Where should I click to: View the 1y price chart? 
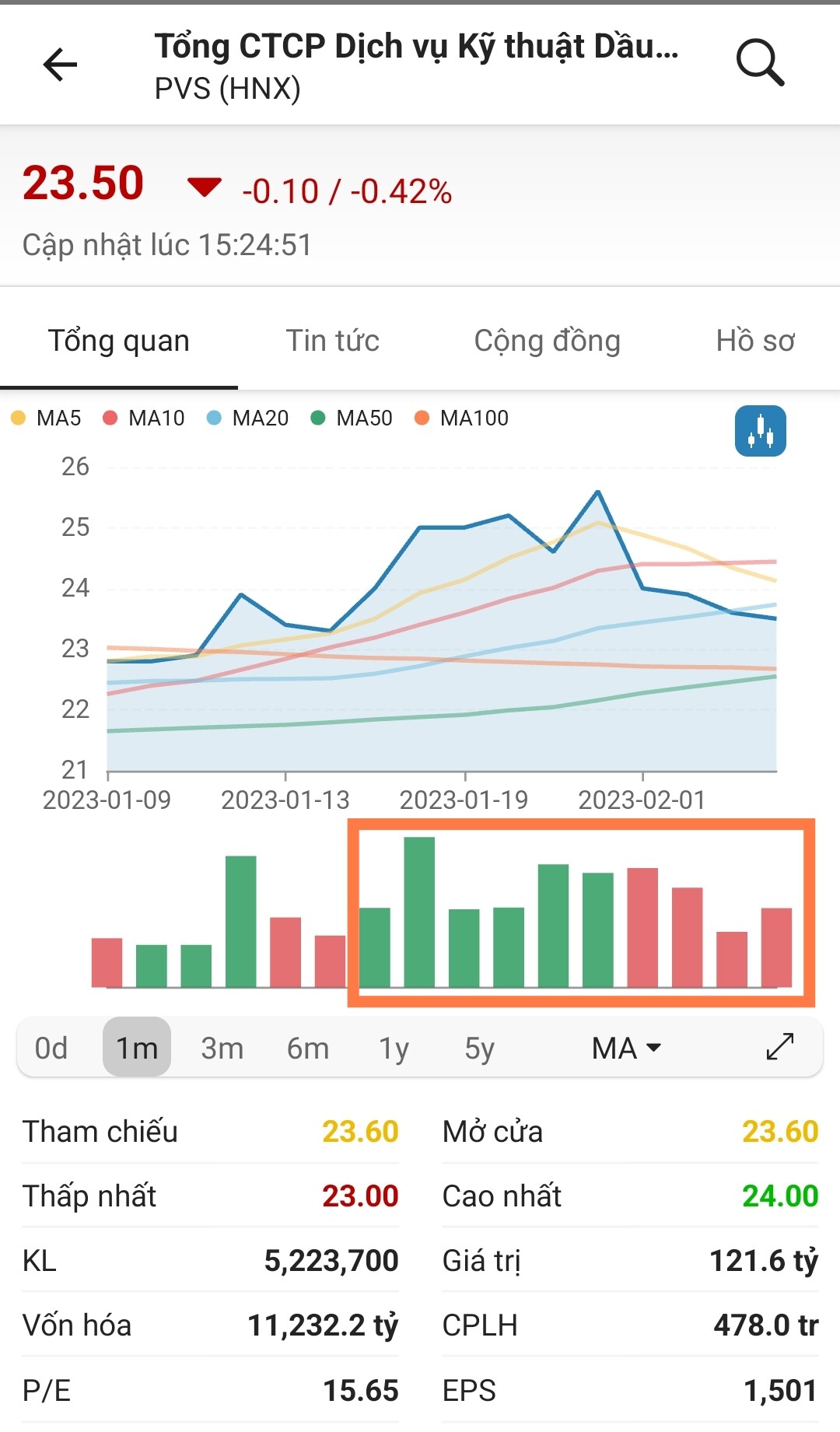point(394,1048)
